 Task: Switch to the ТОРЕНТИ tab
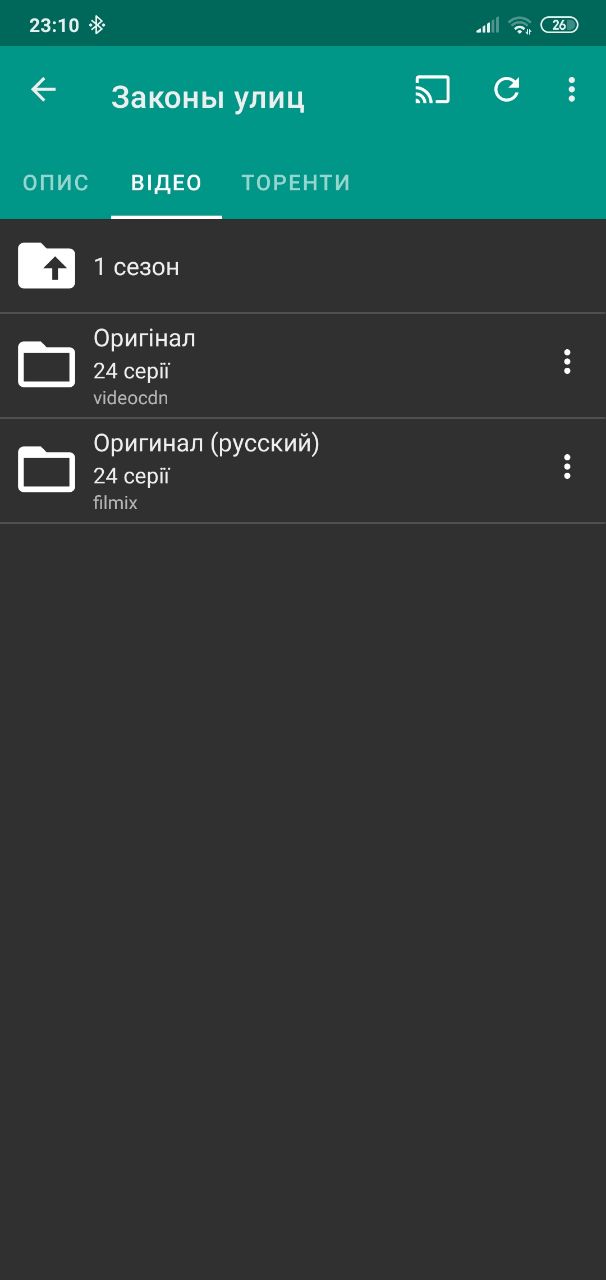pyautogui.click(x=295, y=183)
